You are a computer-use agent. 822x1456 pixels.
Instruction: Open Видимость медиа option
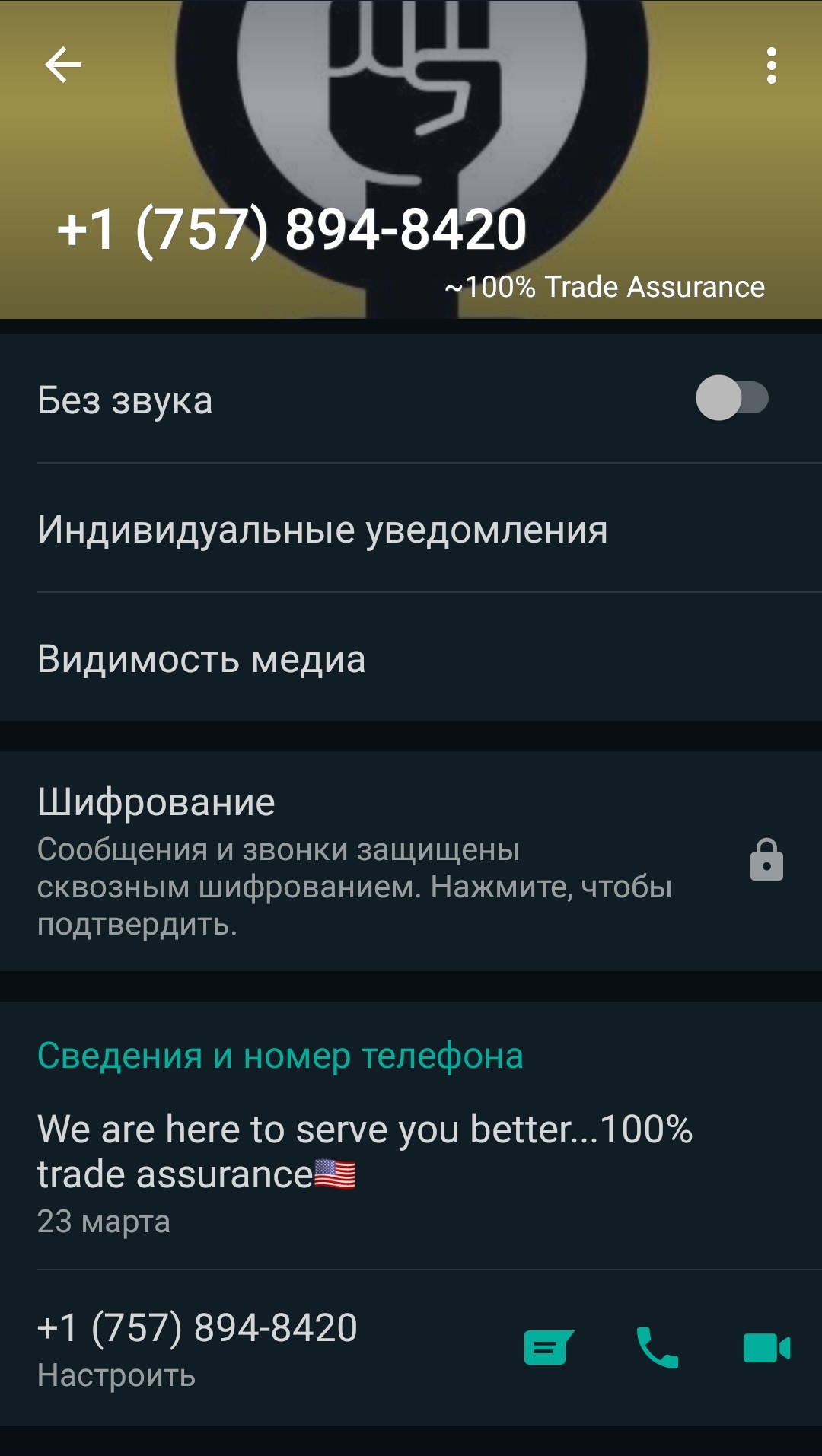pyautogui.click(x=411, y=658)
